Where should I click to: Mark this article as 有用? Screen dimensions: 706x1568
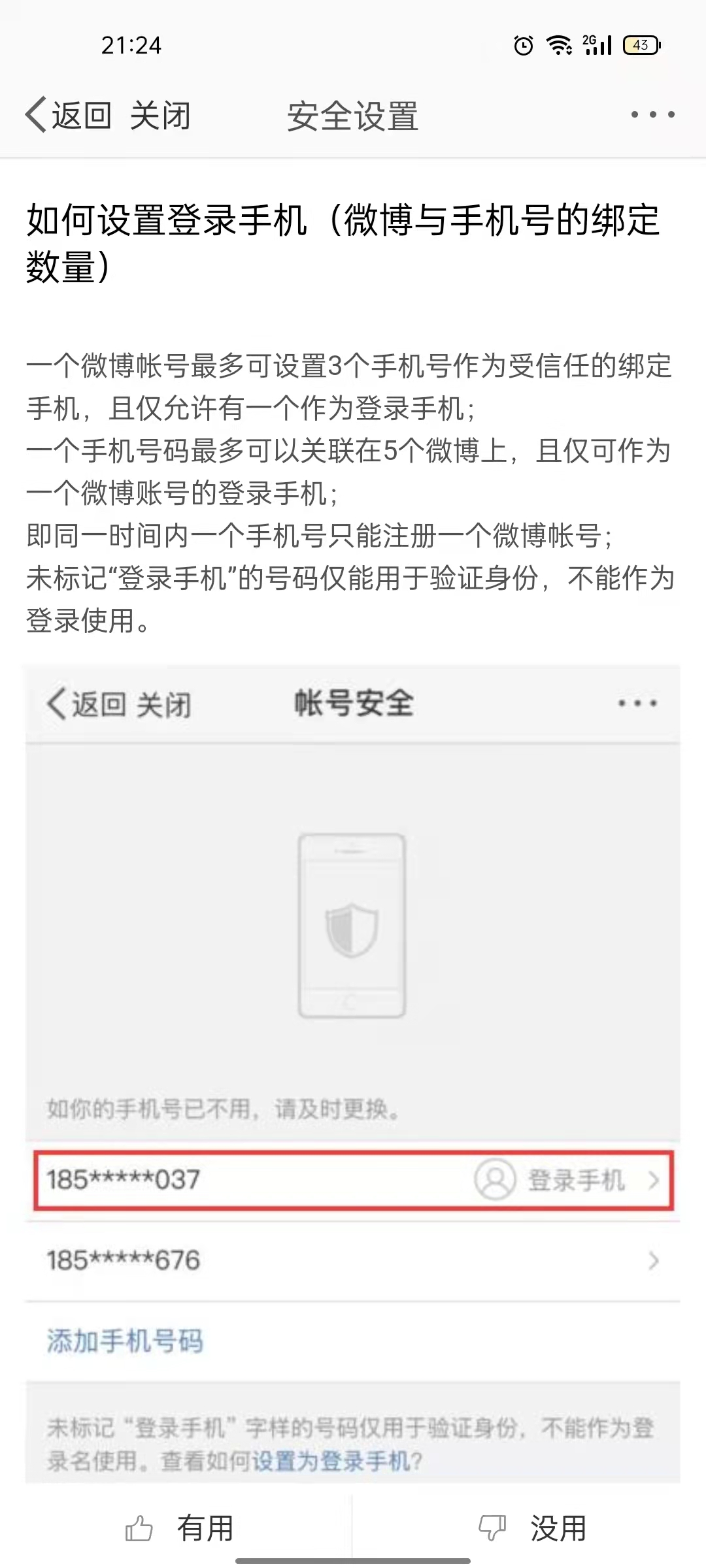[x=180, y=1528]
